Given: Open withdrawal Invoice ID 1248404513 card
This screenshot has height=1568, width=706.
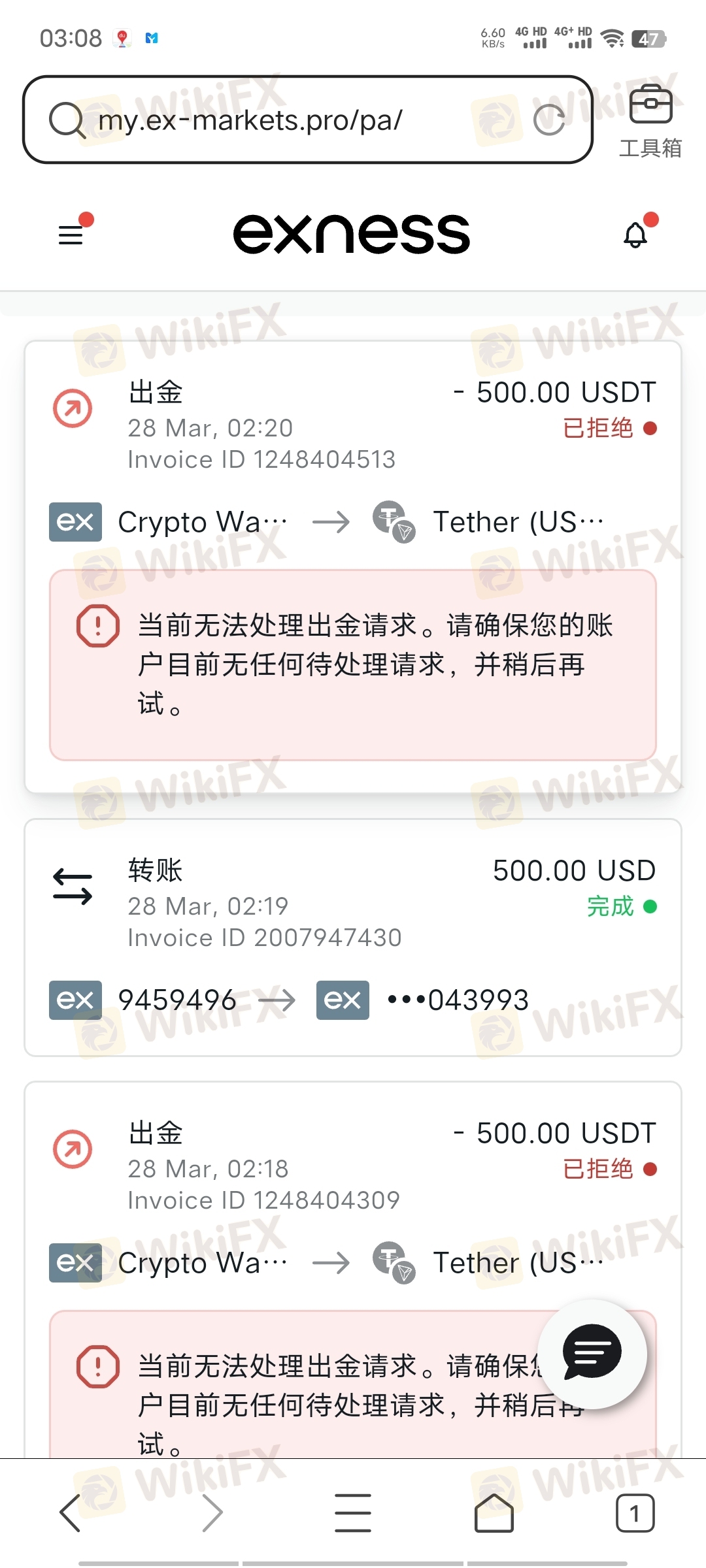Looking at the screenshot, I should (x=353, y=425).
